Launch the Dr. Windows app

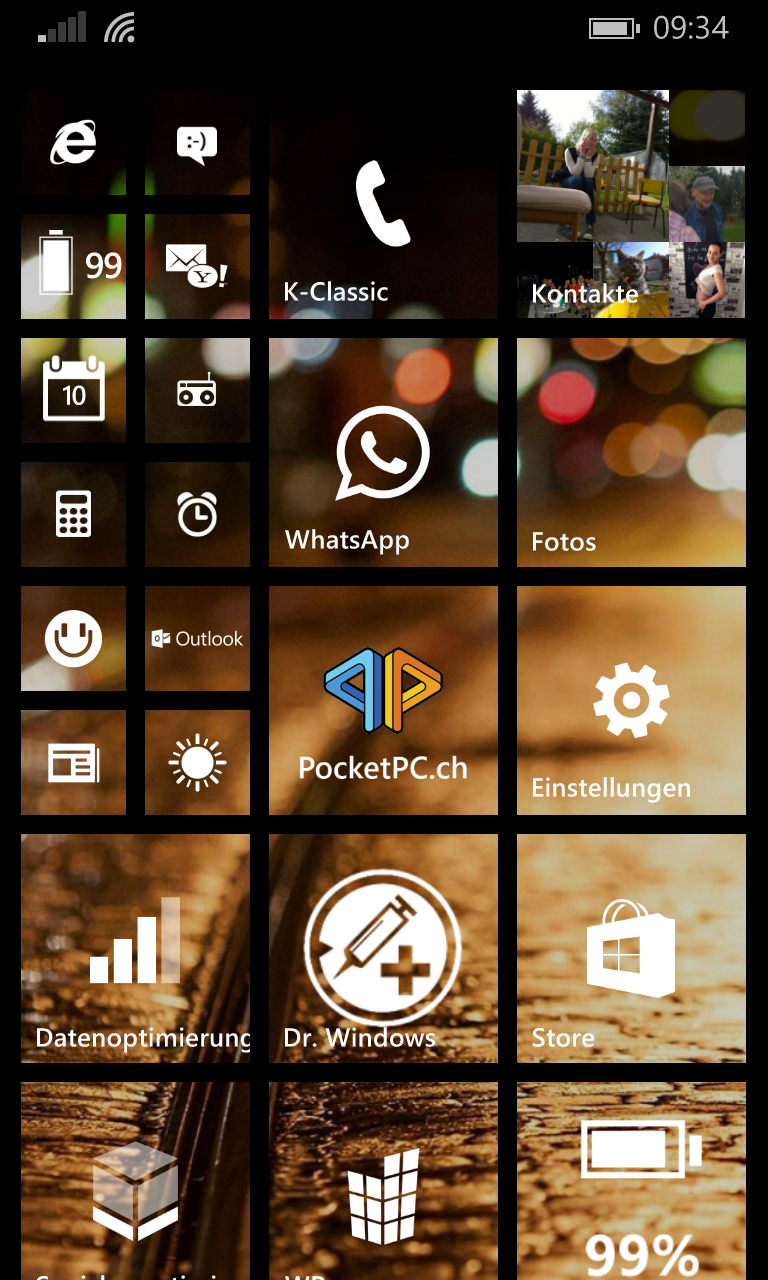[x=383, y=948]
